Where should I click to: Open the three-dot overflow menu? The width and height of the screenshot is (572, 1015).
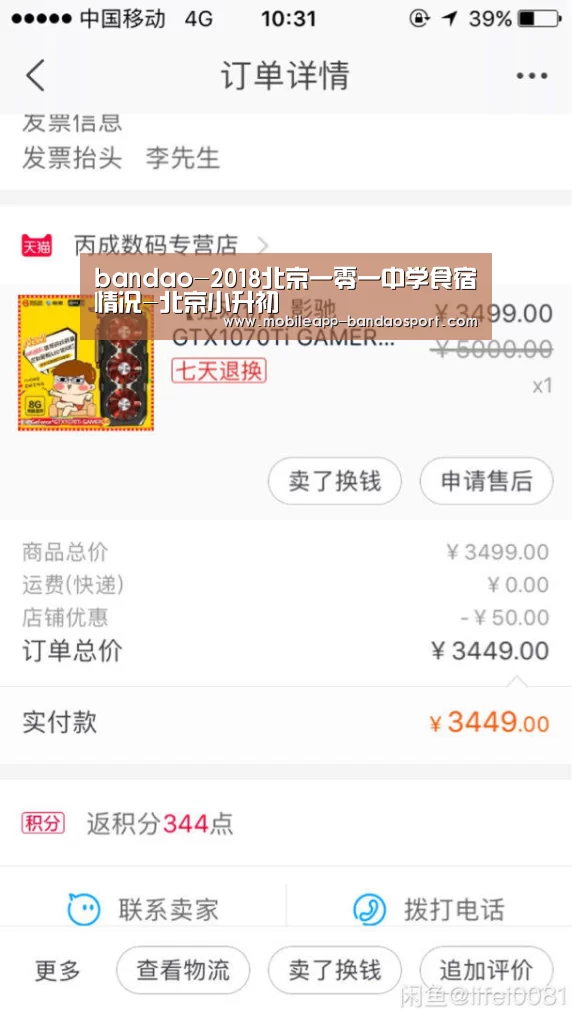coord(532,76)
